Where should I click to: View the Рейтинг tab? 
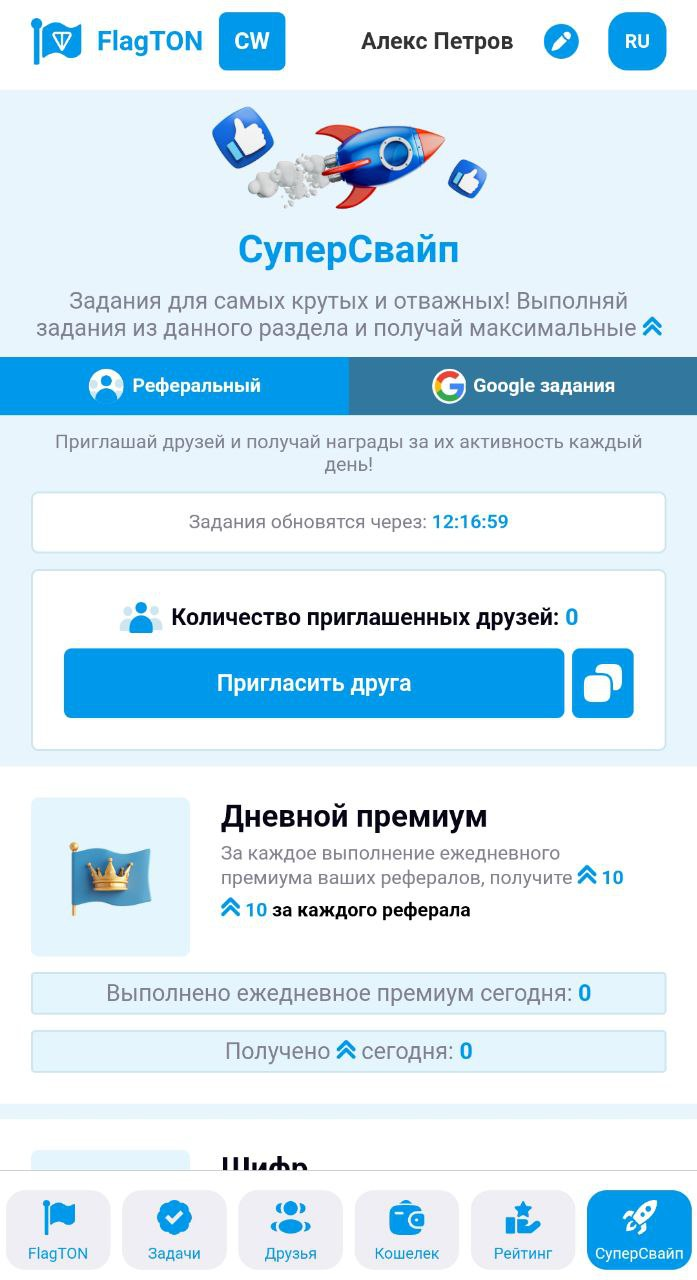point(522,1230)
